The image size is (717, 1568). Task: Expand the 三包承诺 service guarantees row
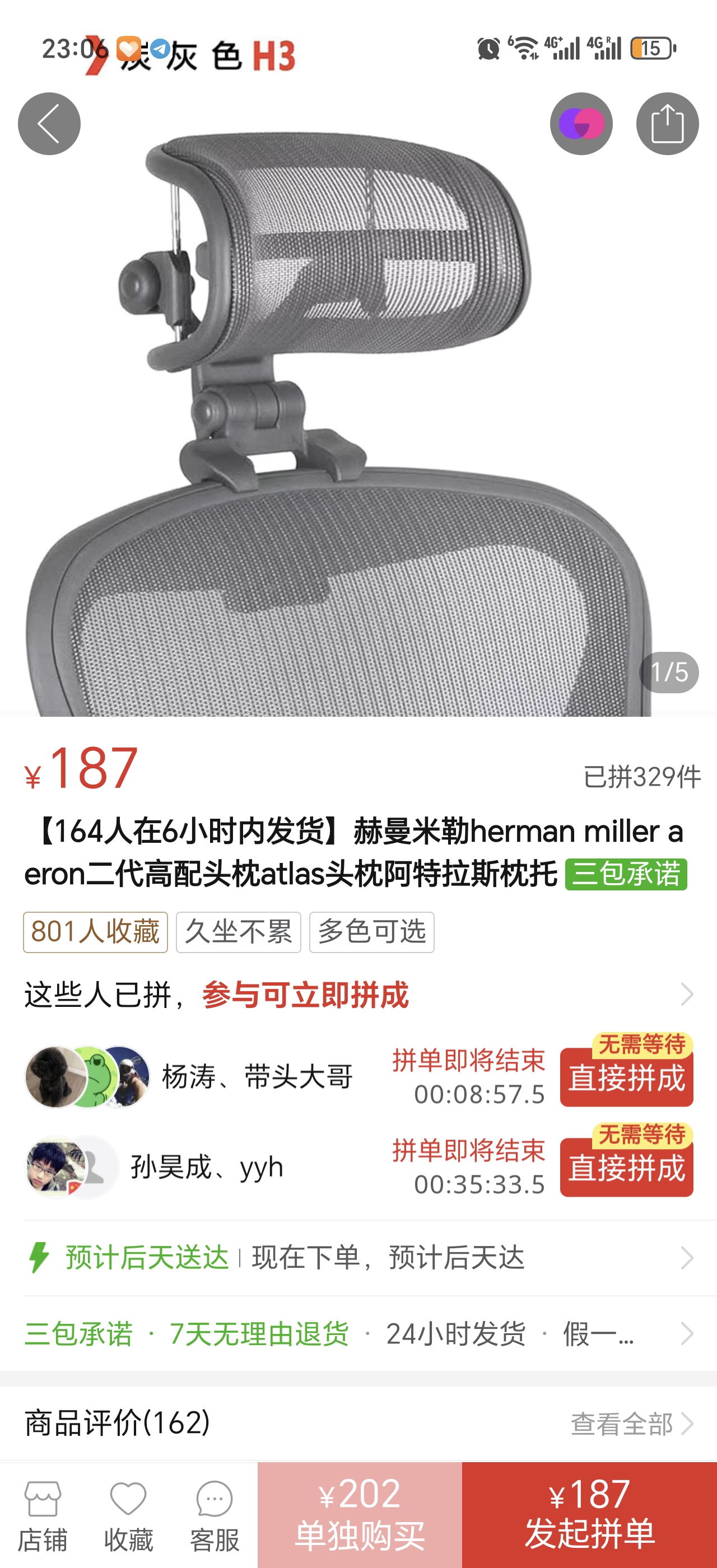point(358,1334)
